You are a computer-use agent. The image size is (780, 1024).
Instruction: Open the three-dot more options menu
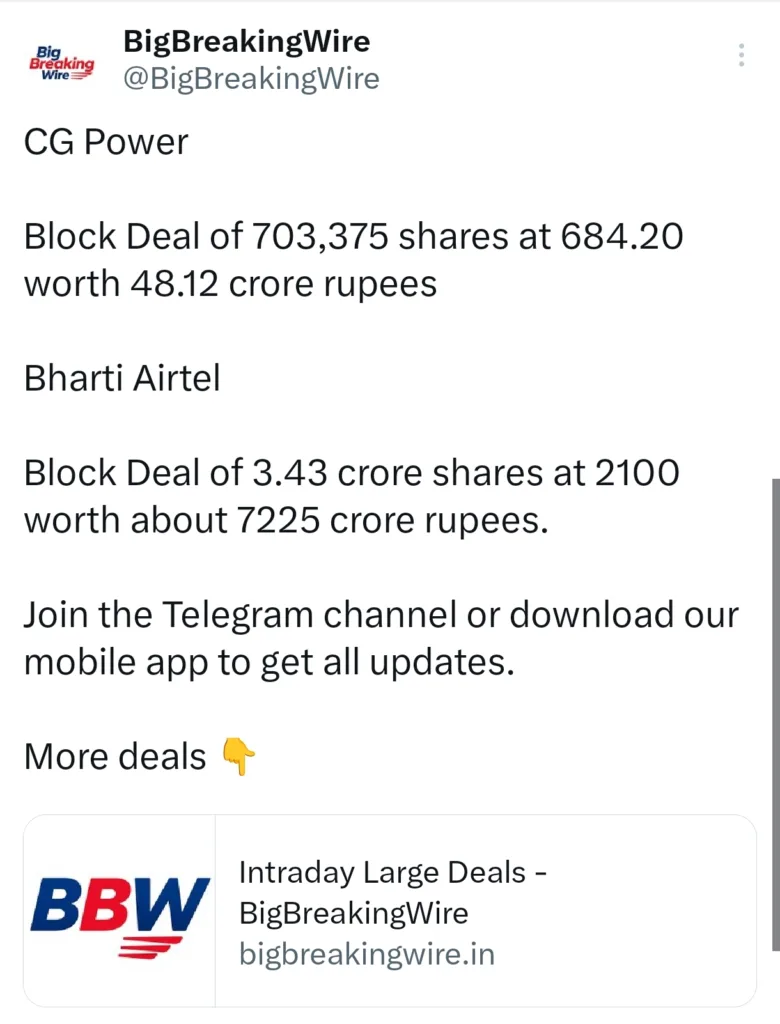pos(741,55)
